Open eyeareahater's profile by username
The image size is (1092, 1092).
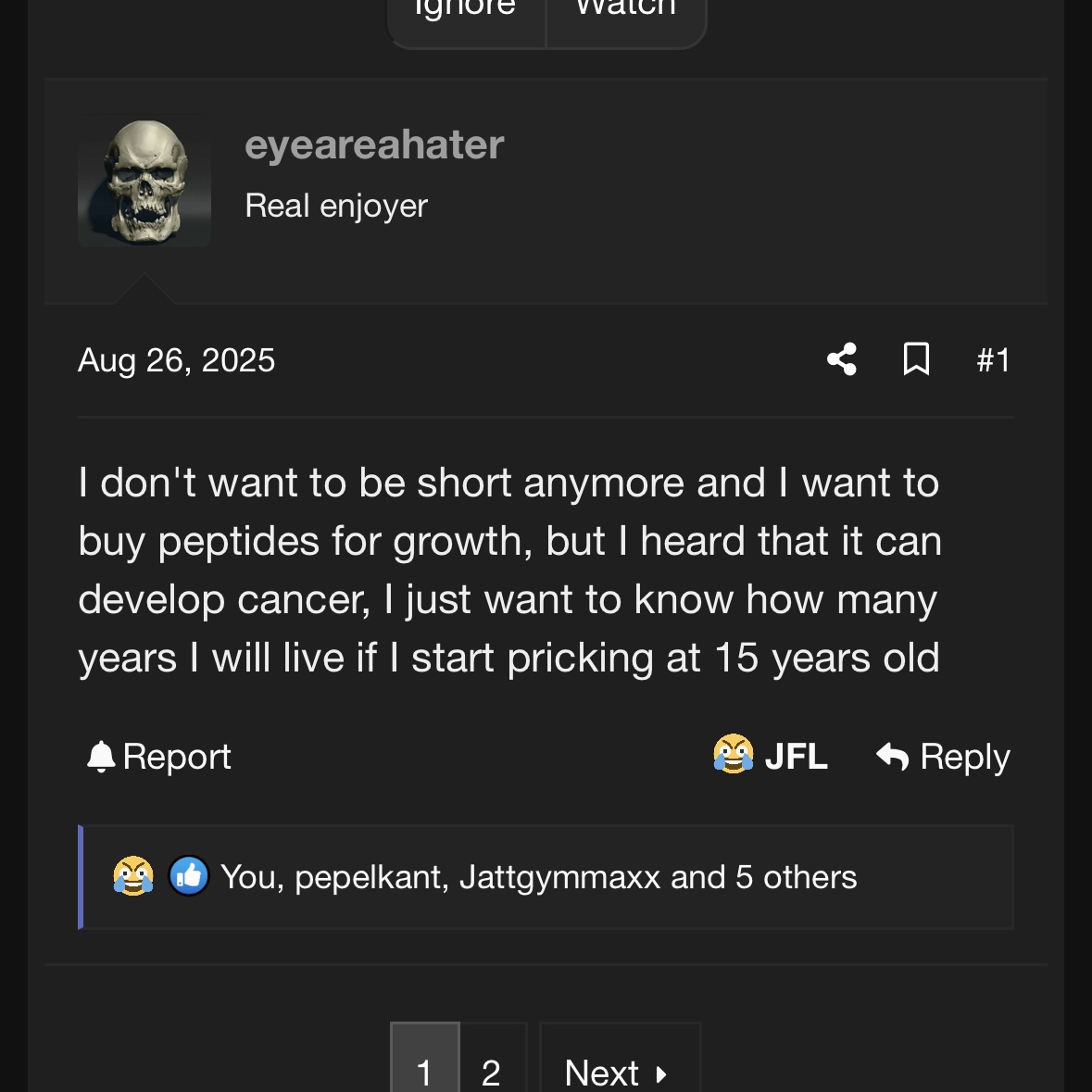[374, 144]
